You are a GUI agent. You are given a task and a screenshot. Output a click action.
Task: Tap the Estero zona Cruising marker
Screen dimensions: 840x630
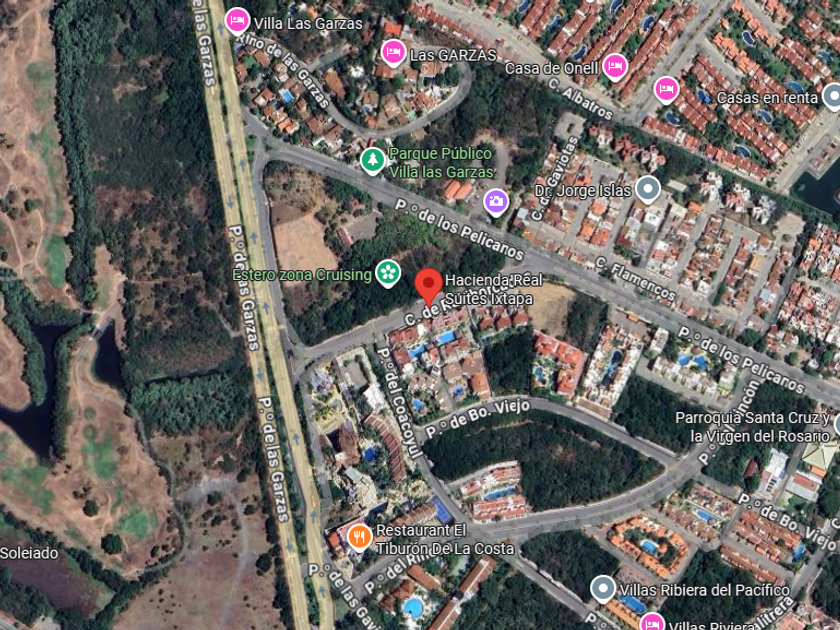click(x=388, y=273)
